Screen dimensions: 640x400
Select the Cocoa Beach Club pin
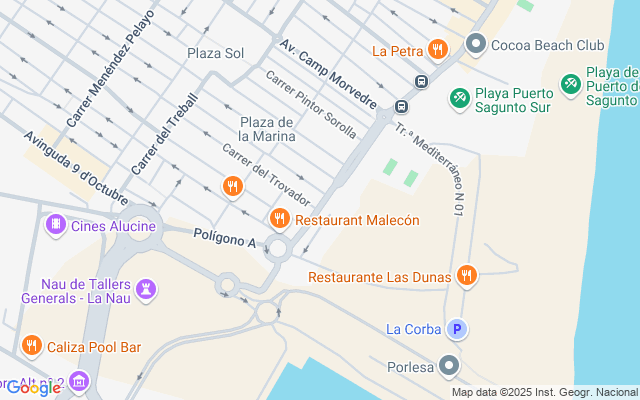click(x=476, y=45)
